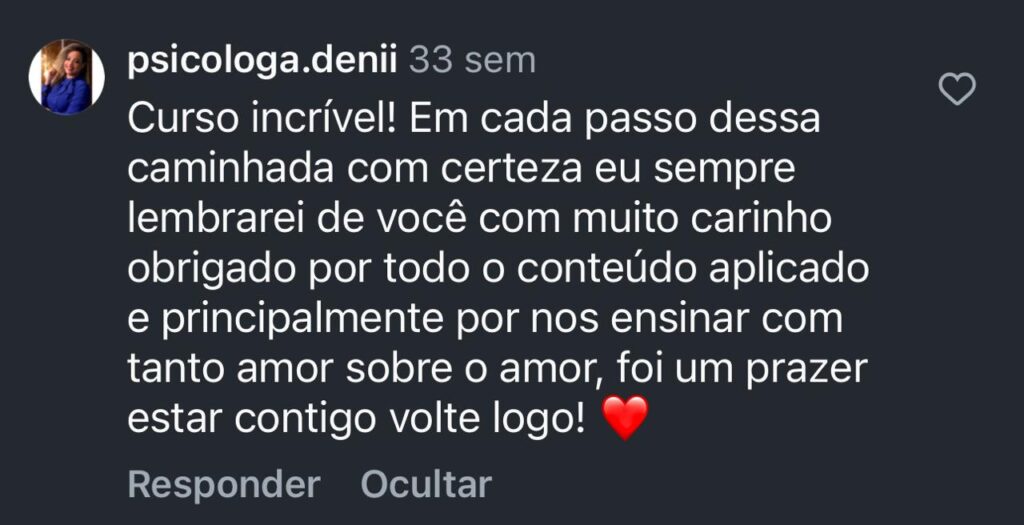
Task: Open the psicologa.denii username link
Action: 263,60
